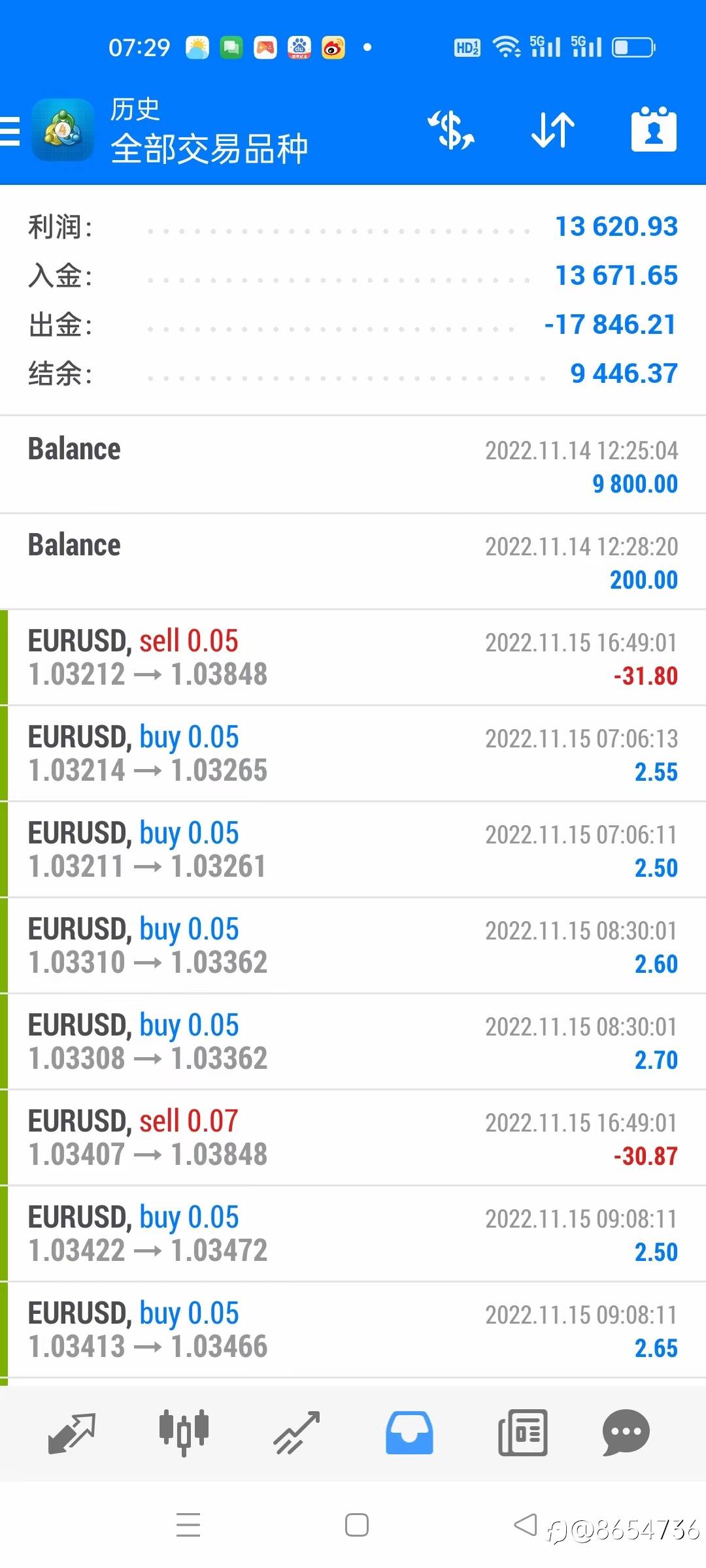706x1568 pixels.
Task: Open the EURUSD sell 0.07 trade with -30.87
Action: tap(353, 1138)
